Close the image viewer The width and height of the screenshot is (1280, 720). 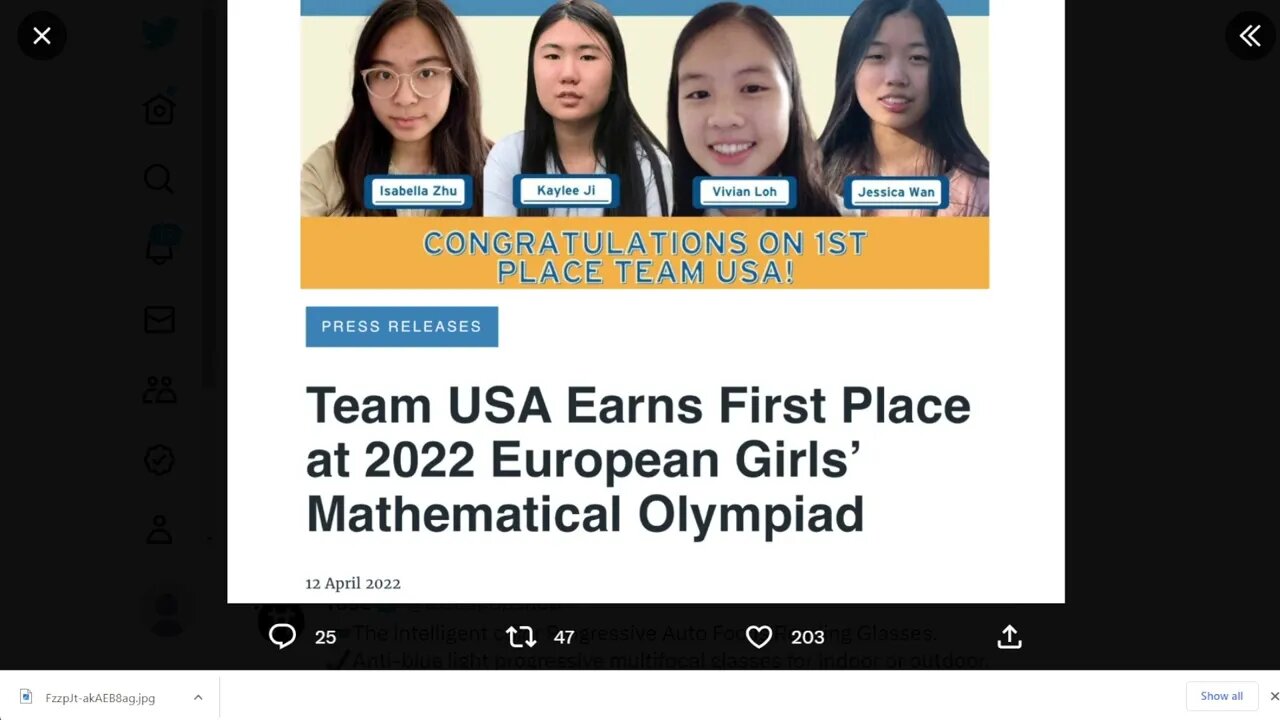(x=42, y=36)
